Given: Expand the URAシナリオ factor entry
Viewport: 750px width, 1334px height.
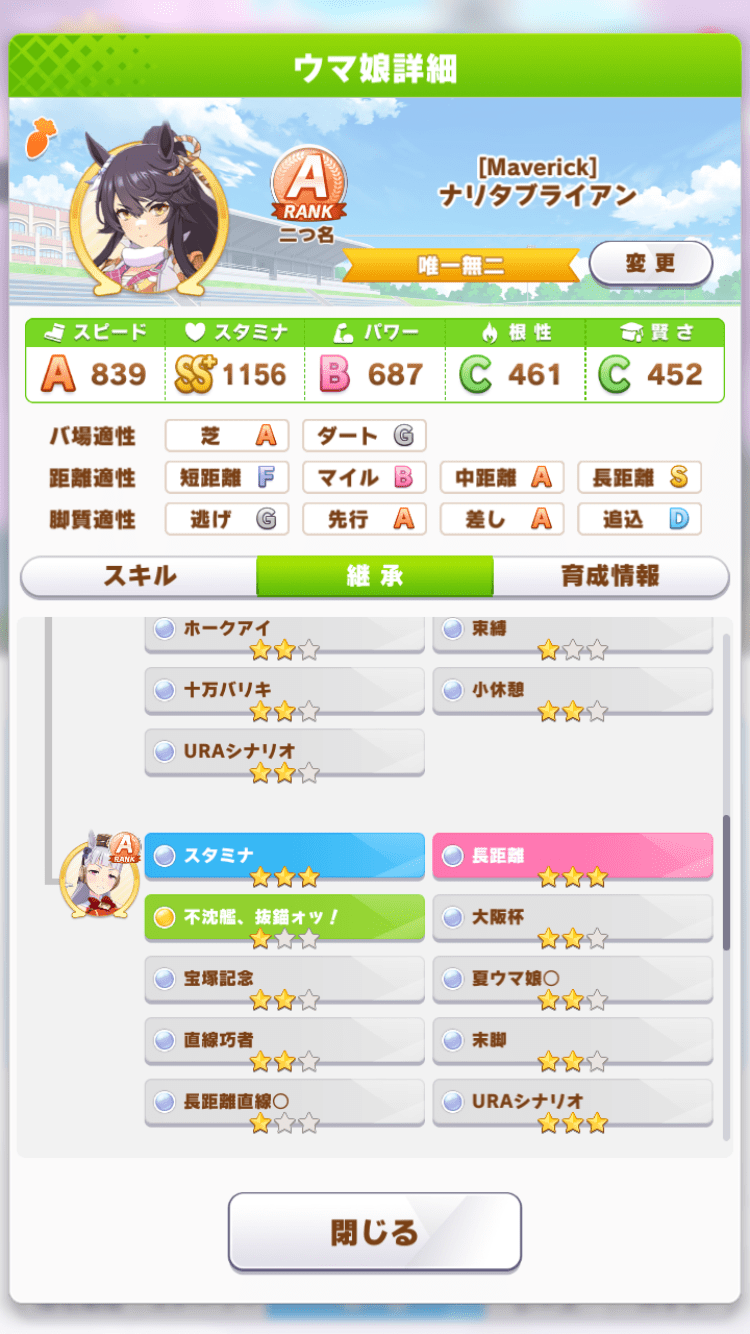Looking at the screenshot, I should click(x=285, y=752).
